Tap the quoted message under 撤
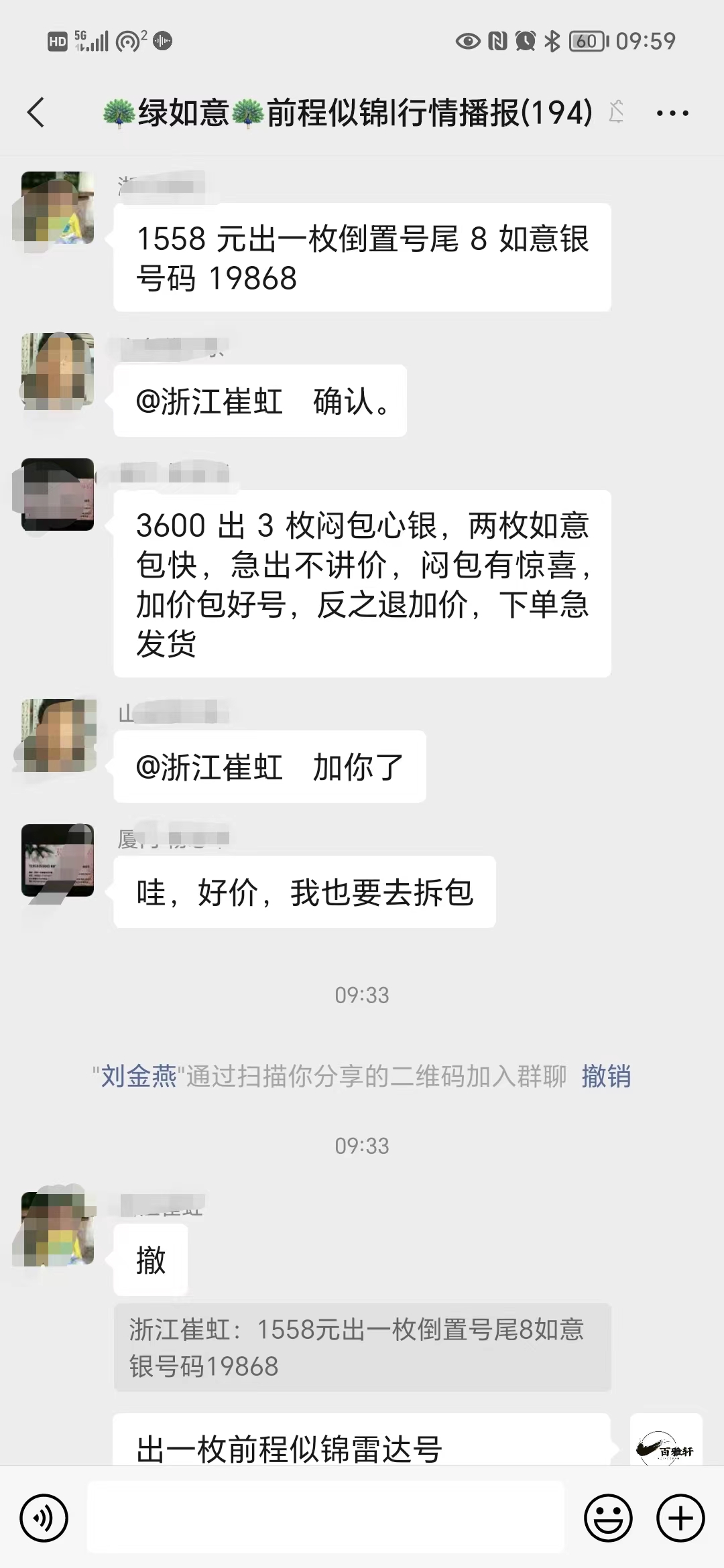Screen dimensions: 724x1568 click(362, 1348)
